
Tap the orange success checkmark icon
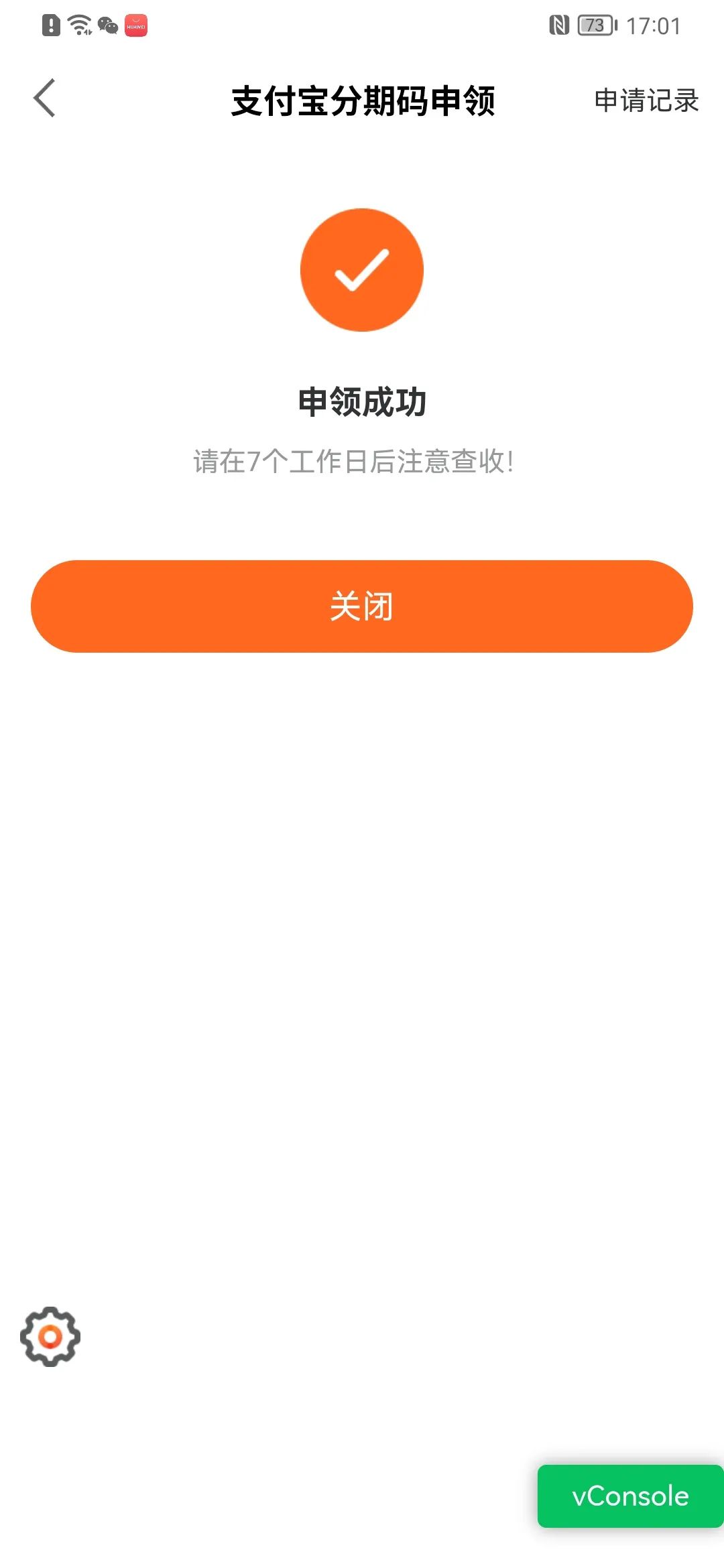pyautogui.click(x=361, y=270)
